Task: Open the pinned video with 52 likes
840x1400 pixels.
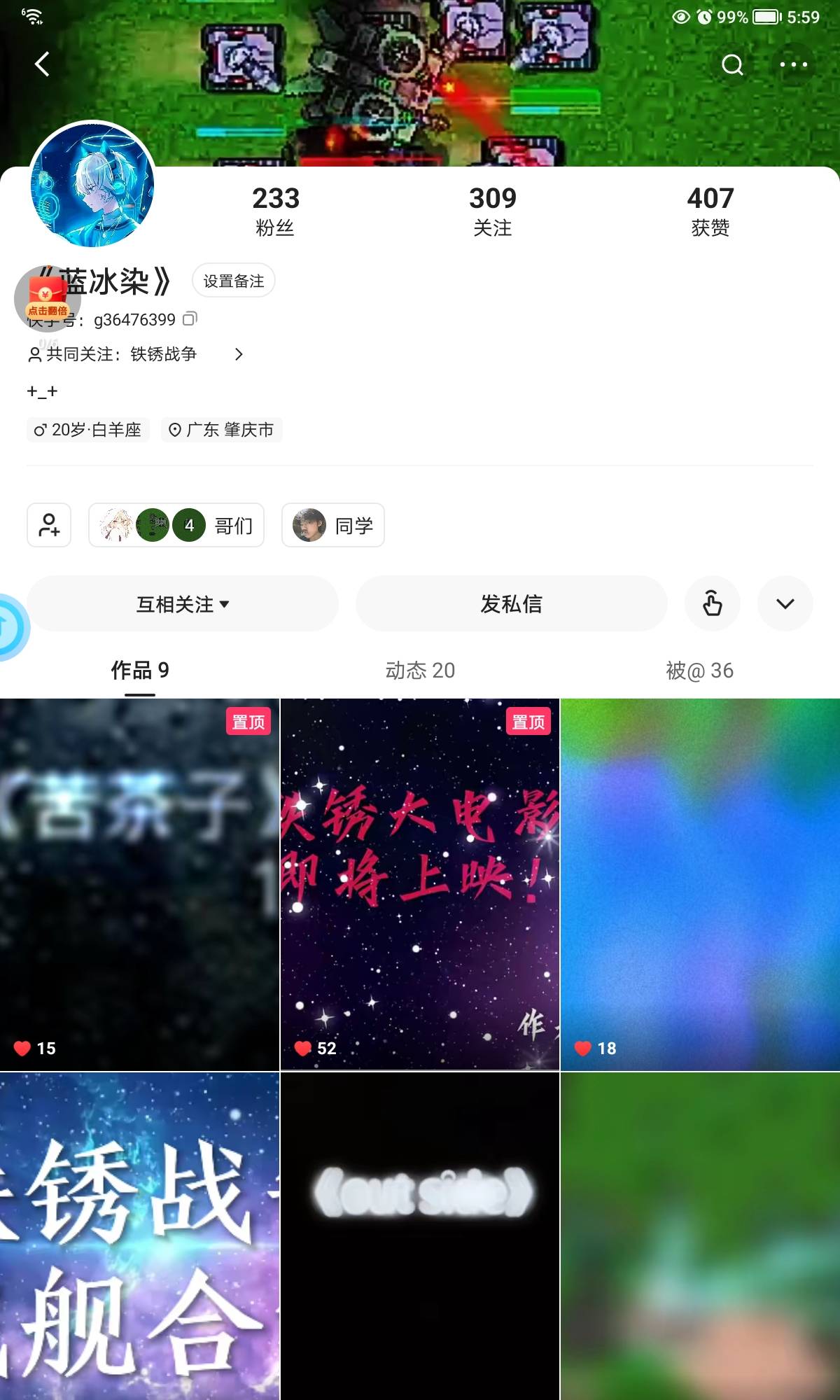Action: tap(420, 883)
